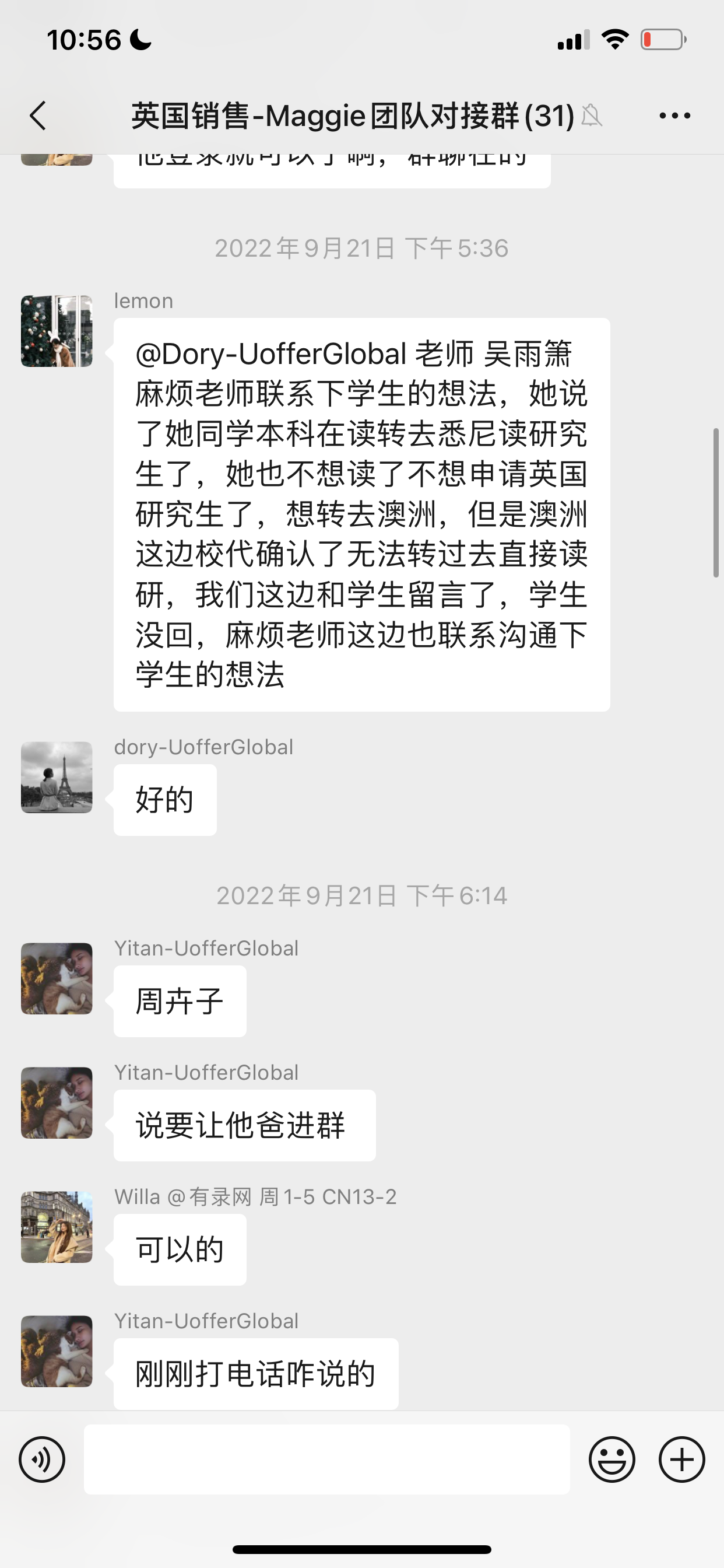Screen dimensions: 724x1568
Task: Open group chat info via three dots
Action: tap(674, 115)
